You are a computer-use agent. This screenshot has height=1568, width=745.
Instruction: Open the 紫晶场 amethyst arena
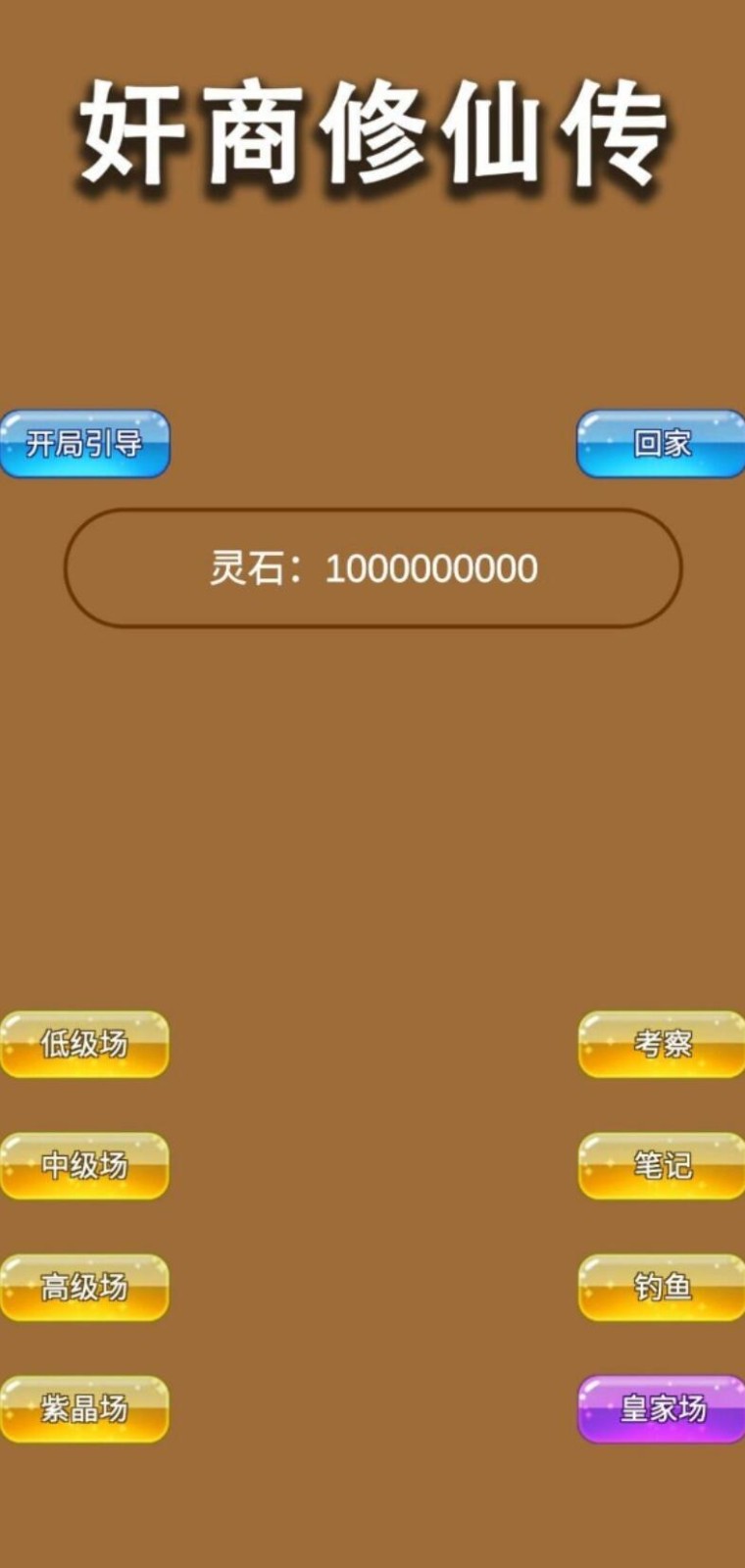point(84,1409)
